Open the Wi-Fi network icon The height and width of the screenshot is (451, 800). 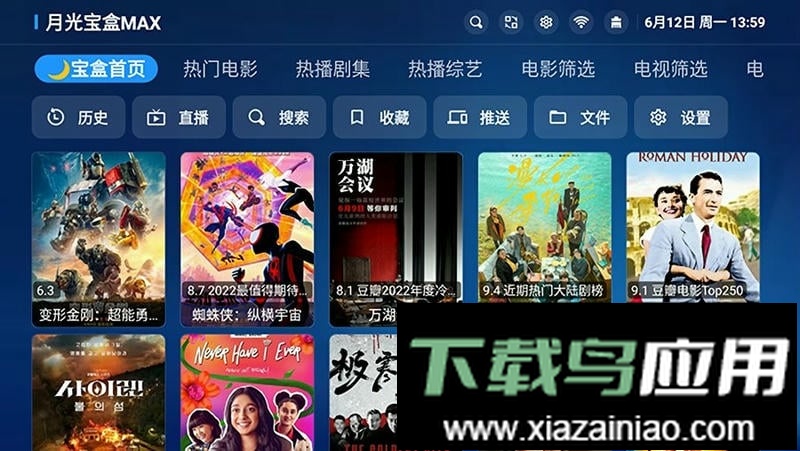pyautogui.click(x=581, y=22)
